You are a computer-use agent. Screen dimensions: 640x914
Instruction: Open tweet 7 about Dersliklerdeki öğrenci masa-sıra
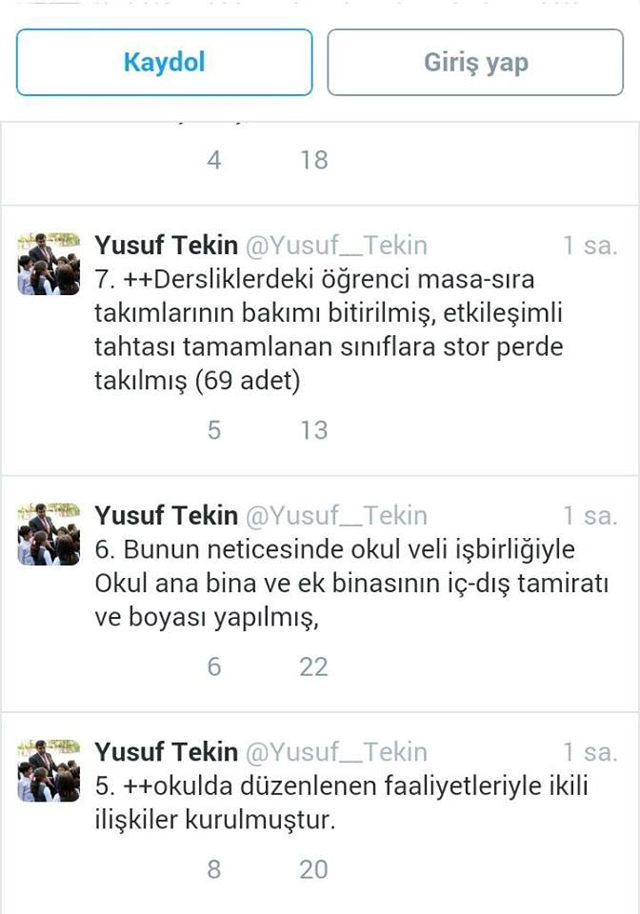pos(329,330)
